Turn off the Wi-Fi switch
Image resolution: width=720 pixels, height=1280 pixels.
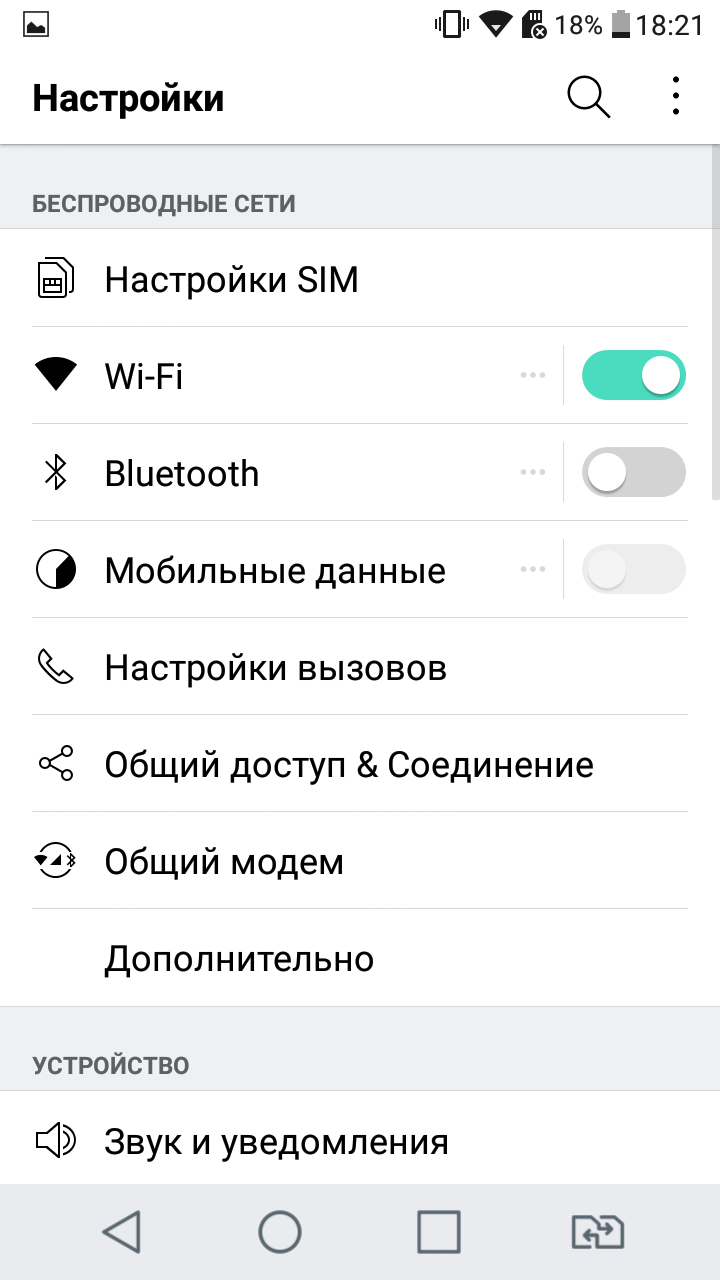click(x=634, y=375)
